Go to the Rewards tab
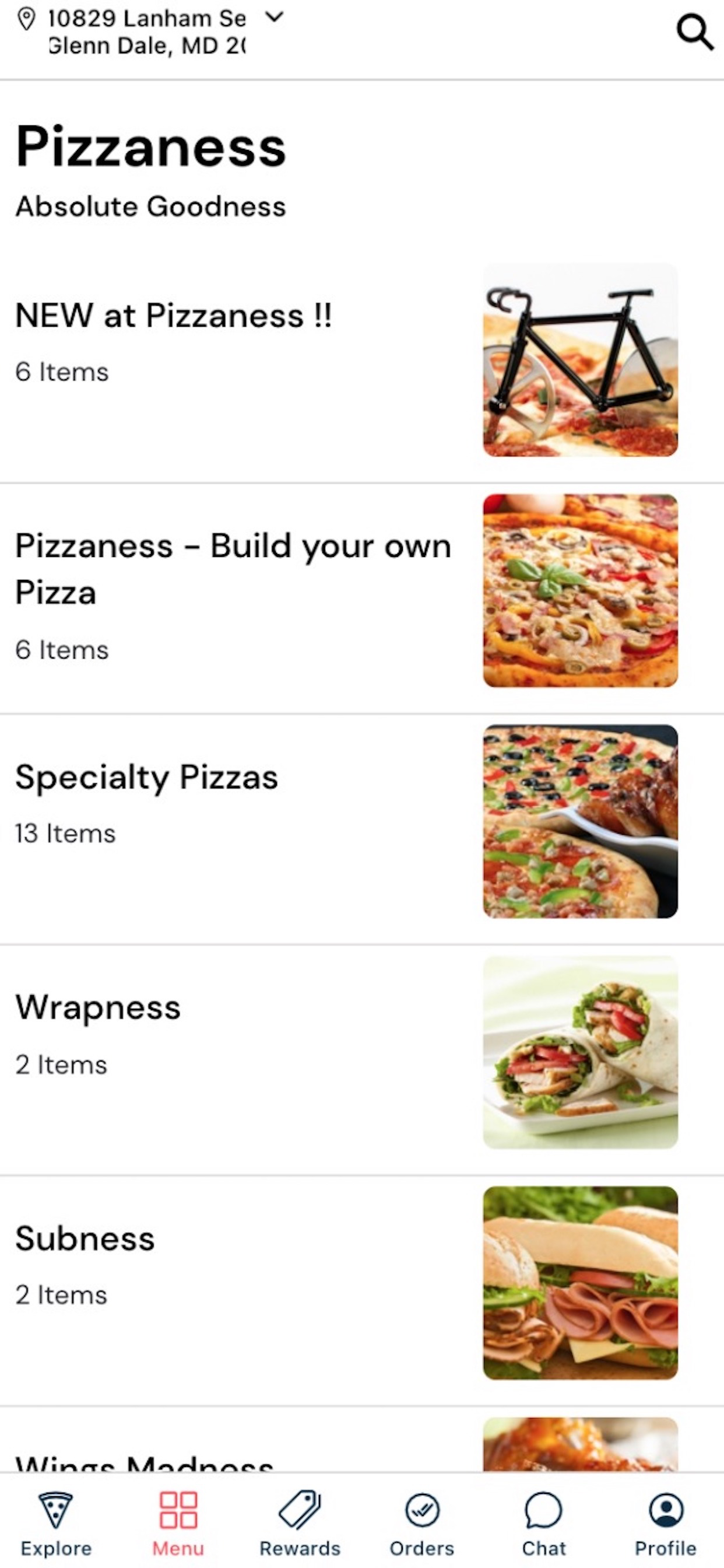This screenshot has height=1568, width=724. click(300, 1522)
